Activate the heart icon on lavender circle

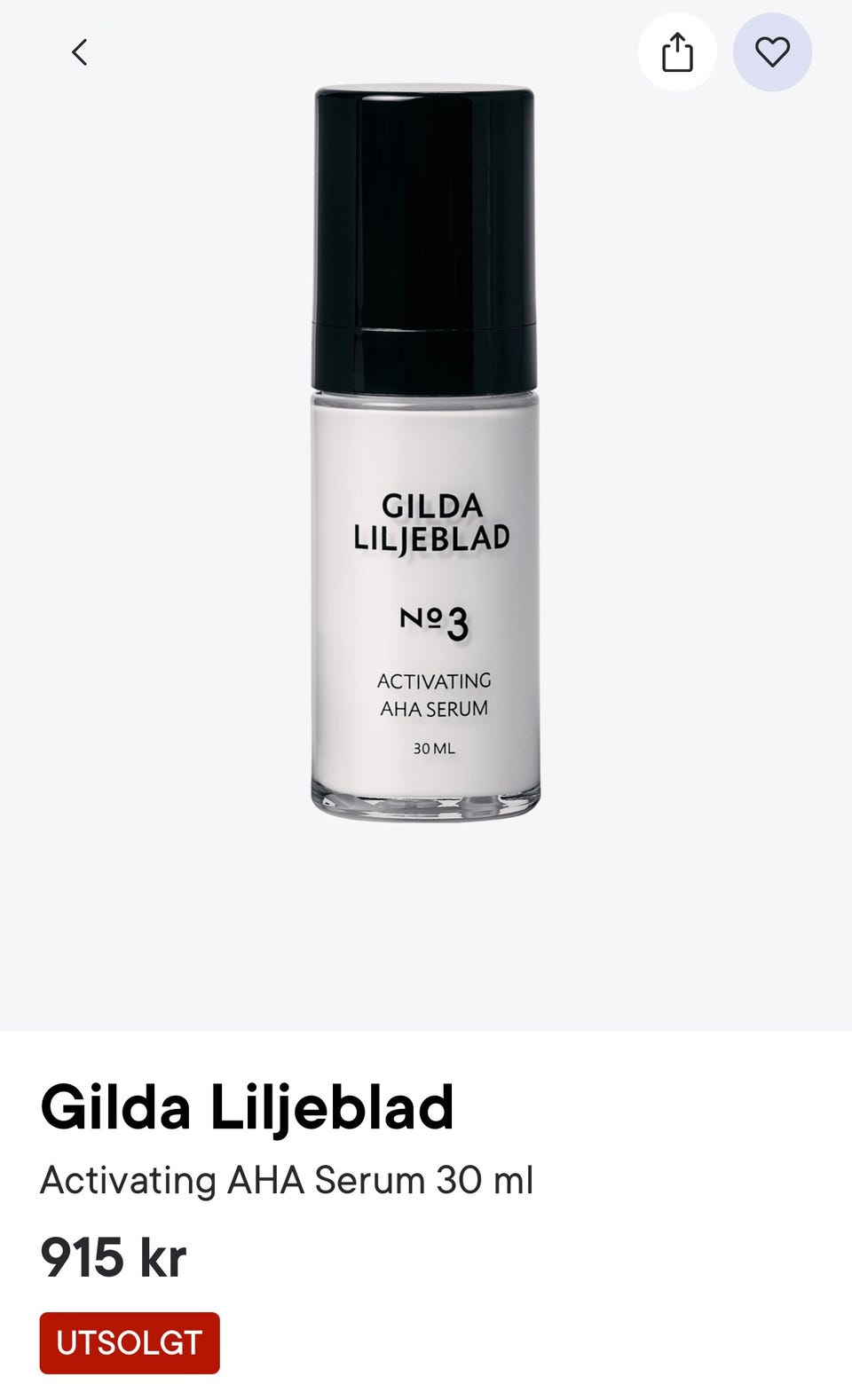tap(773, 51)
